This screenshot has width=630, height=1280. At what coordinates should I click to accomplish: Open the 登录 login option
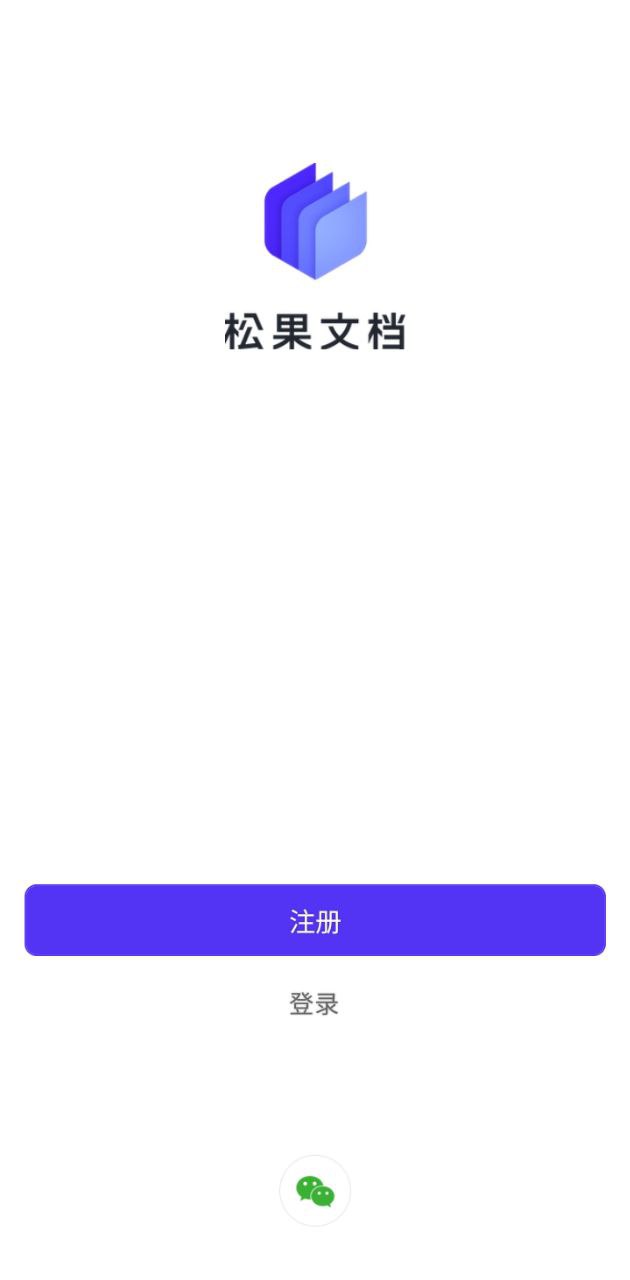pos(314,1004)
